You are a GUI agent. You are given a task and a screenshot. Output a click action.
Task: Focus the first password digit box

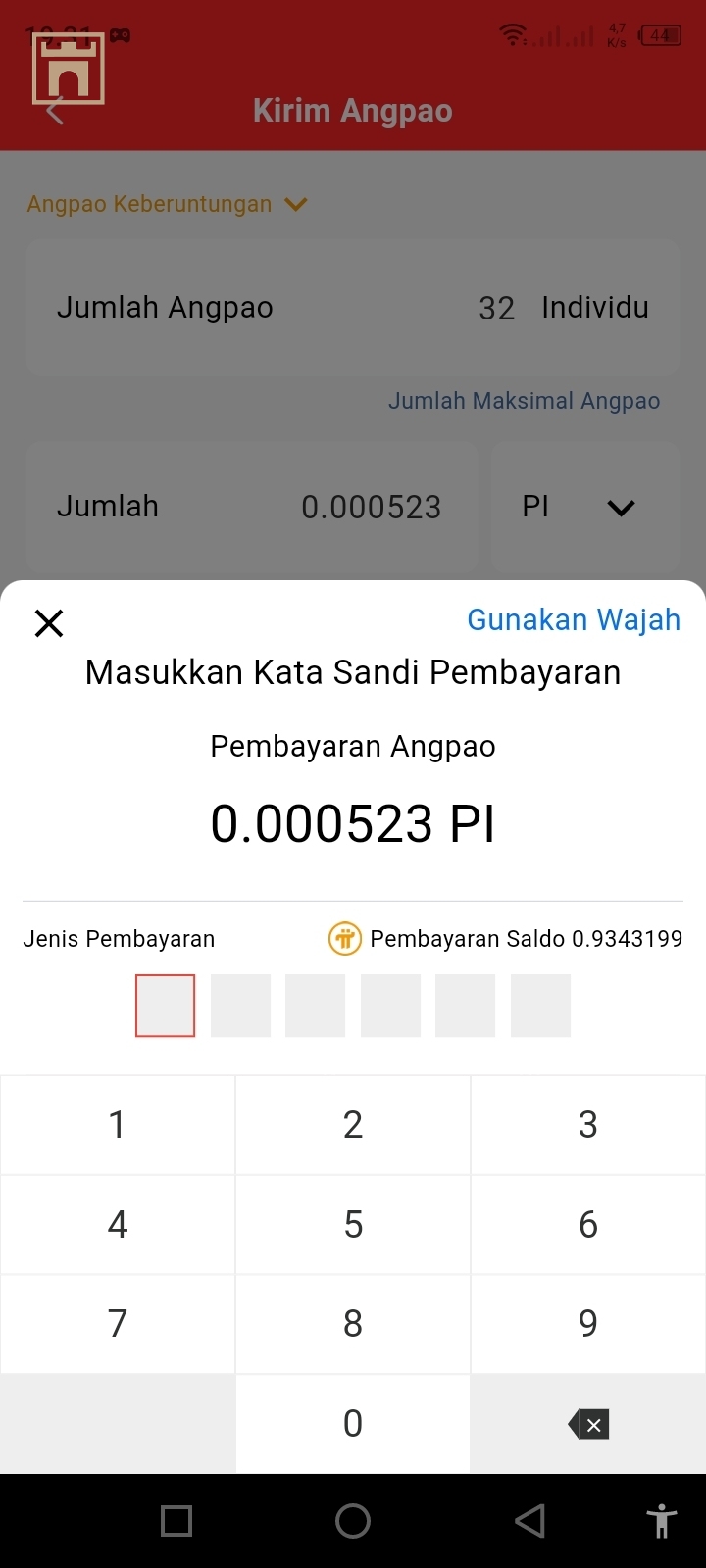[x=165, y=1005]
